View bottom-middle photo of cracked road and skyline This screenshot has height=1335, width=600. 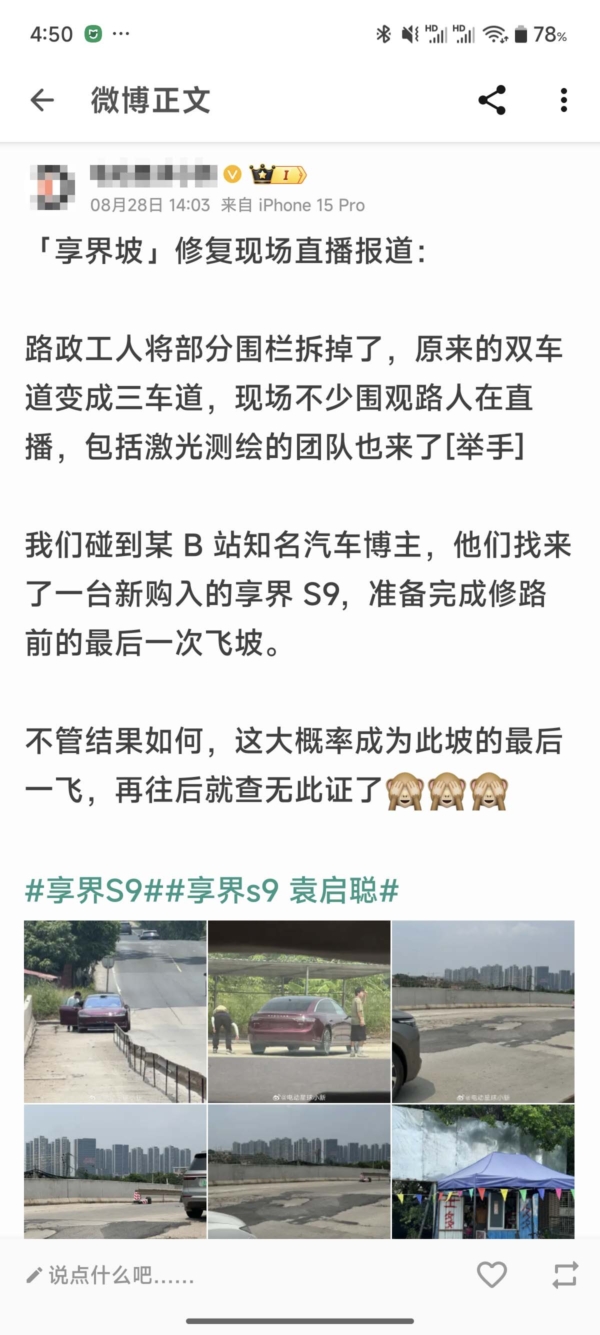tap(299, 1171)
